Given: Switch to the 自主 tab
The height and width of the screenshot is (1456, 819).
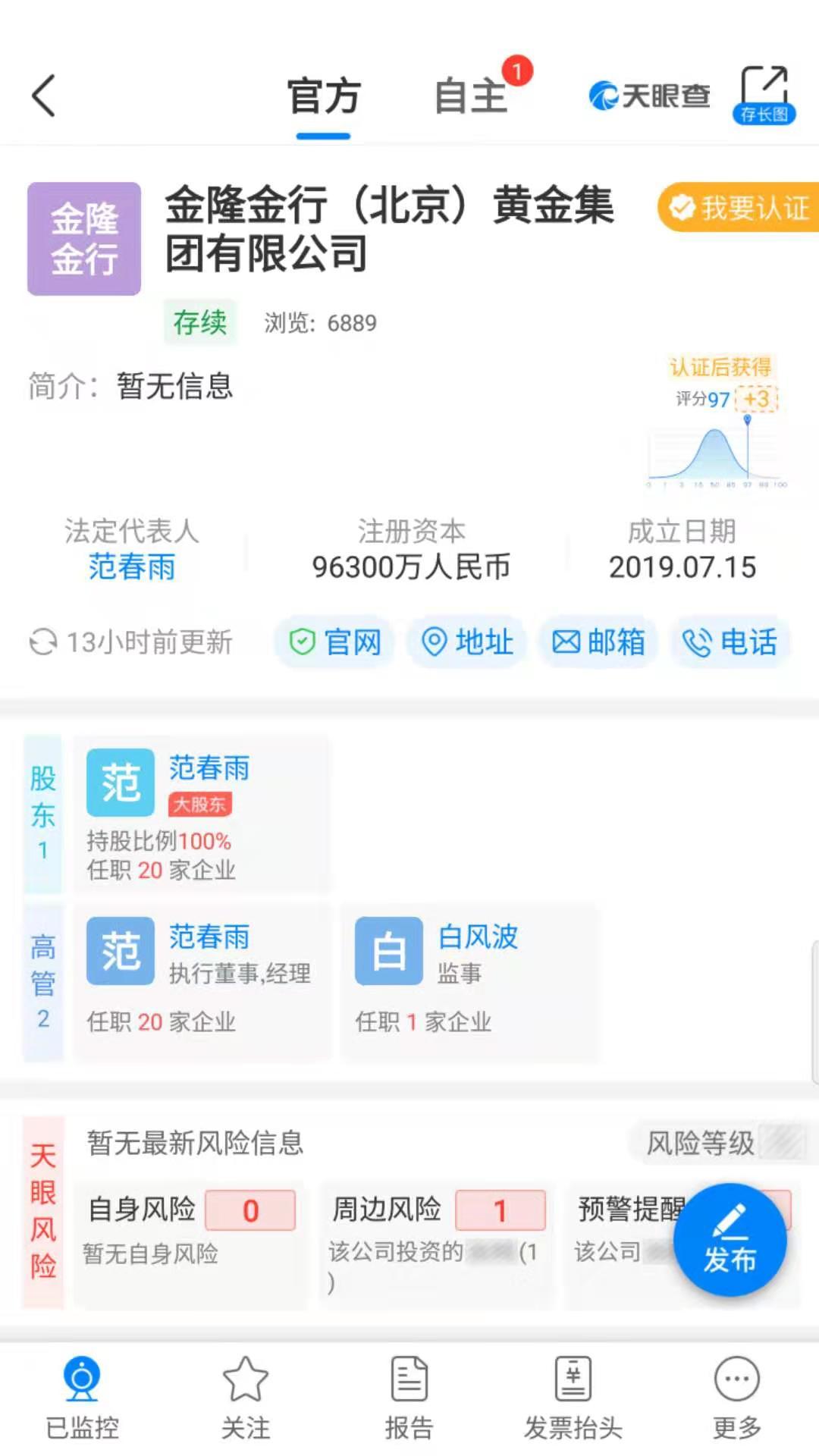Looking at the screenshot, I should point(470,97).
